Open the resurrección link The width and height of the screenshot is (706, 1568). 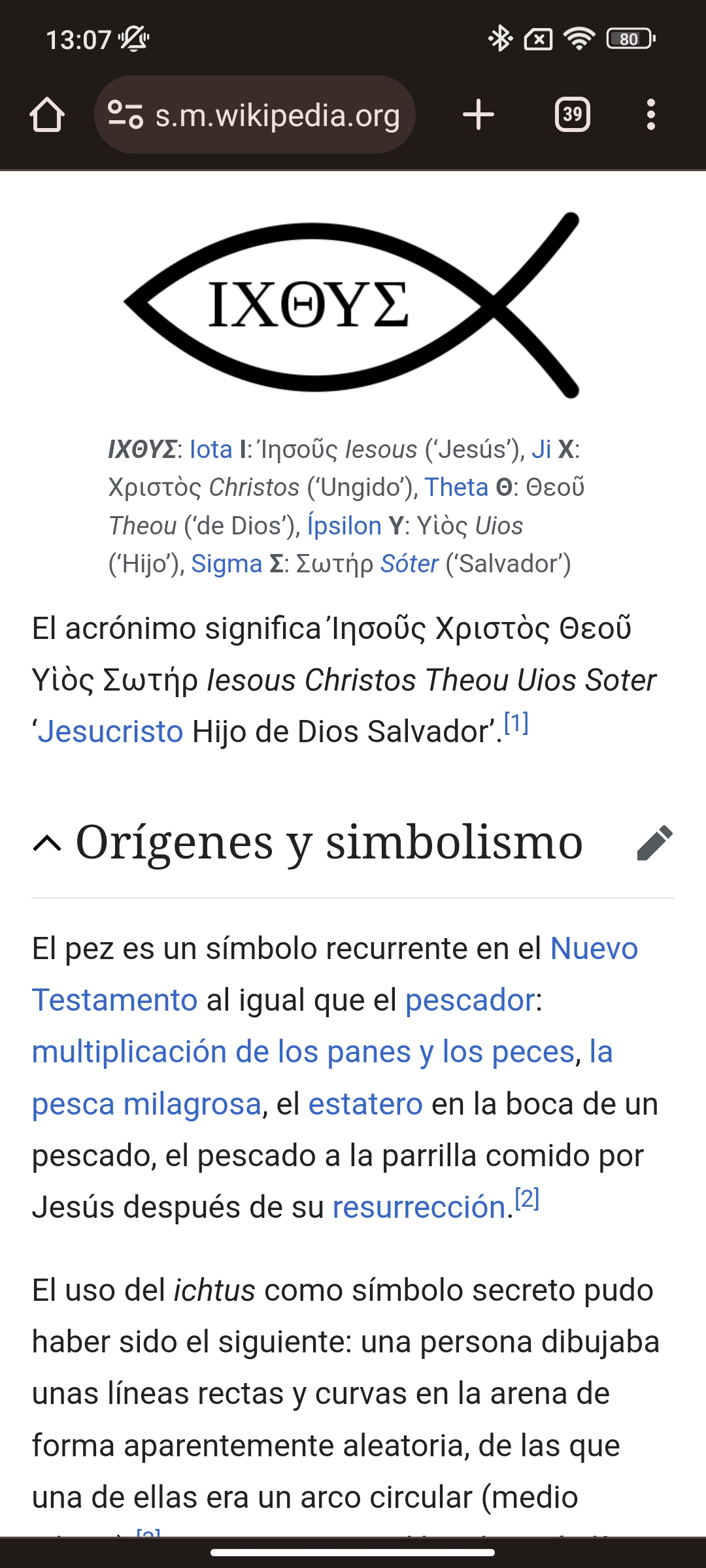419,1207
